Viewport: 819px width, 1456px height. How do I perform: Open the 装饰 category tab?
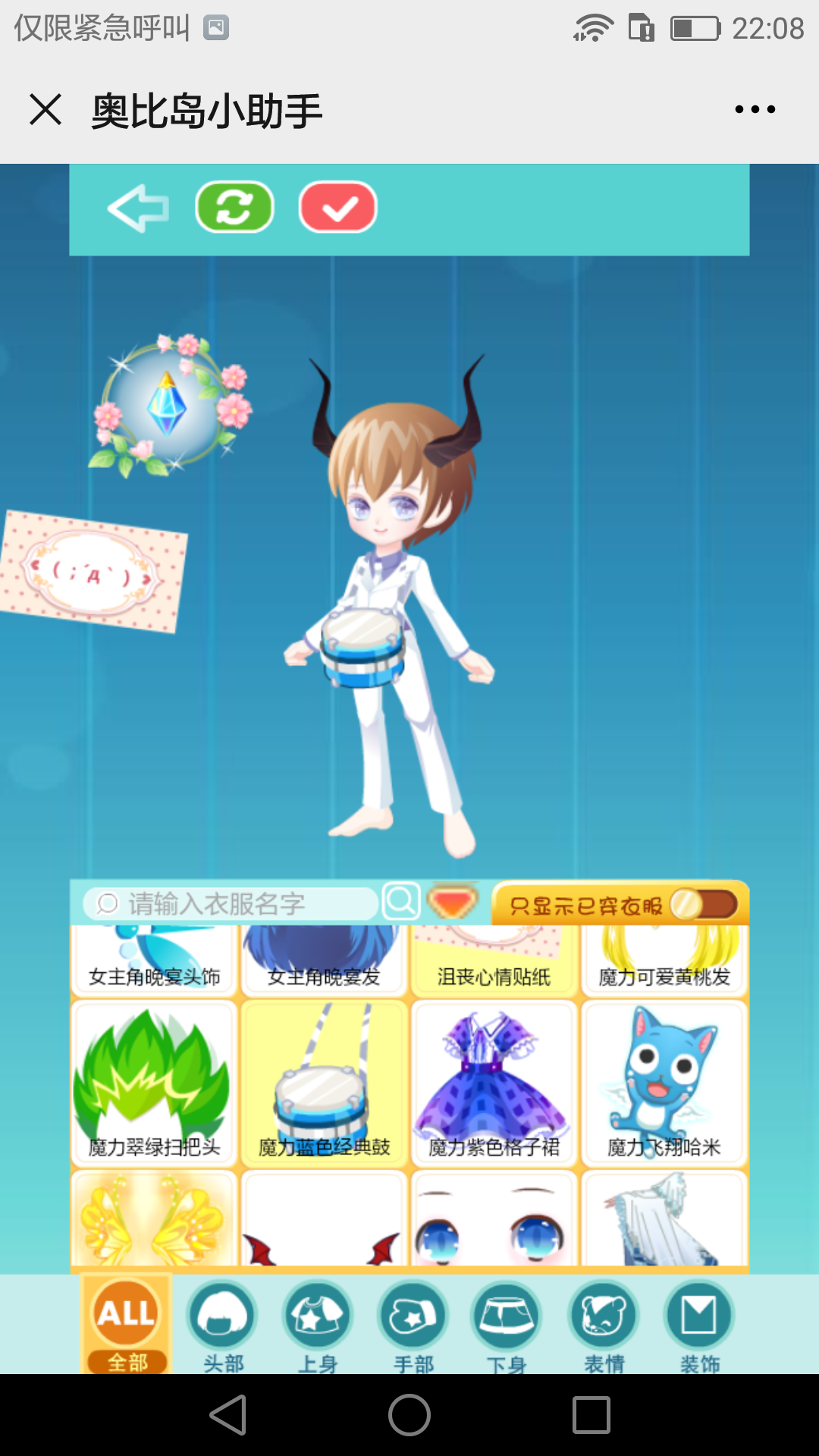pyautogui.click(x=699, y=1324)
